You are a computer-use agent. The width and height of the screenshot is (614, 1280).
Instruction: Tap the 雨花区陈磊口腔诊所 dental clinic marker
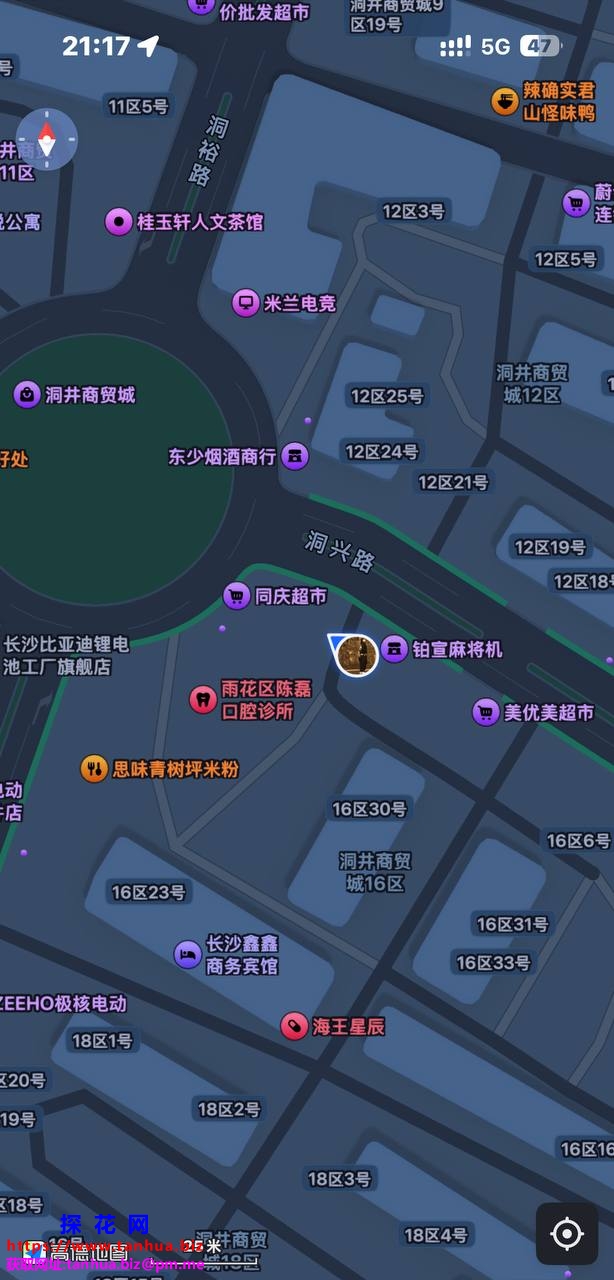(x=204, y=699)
